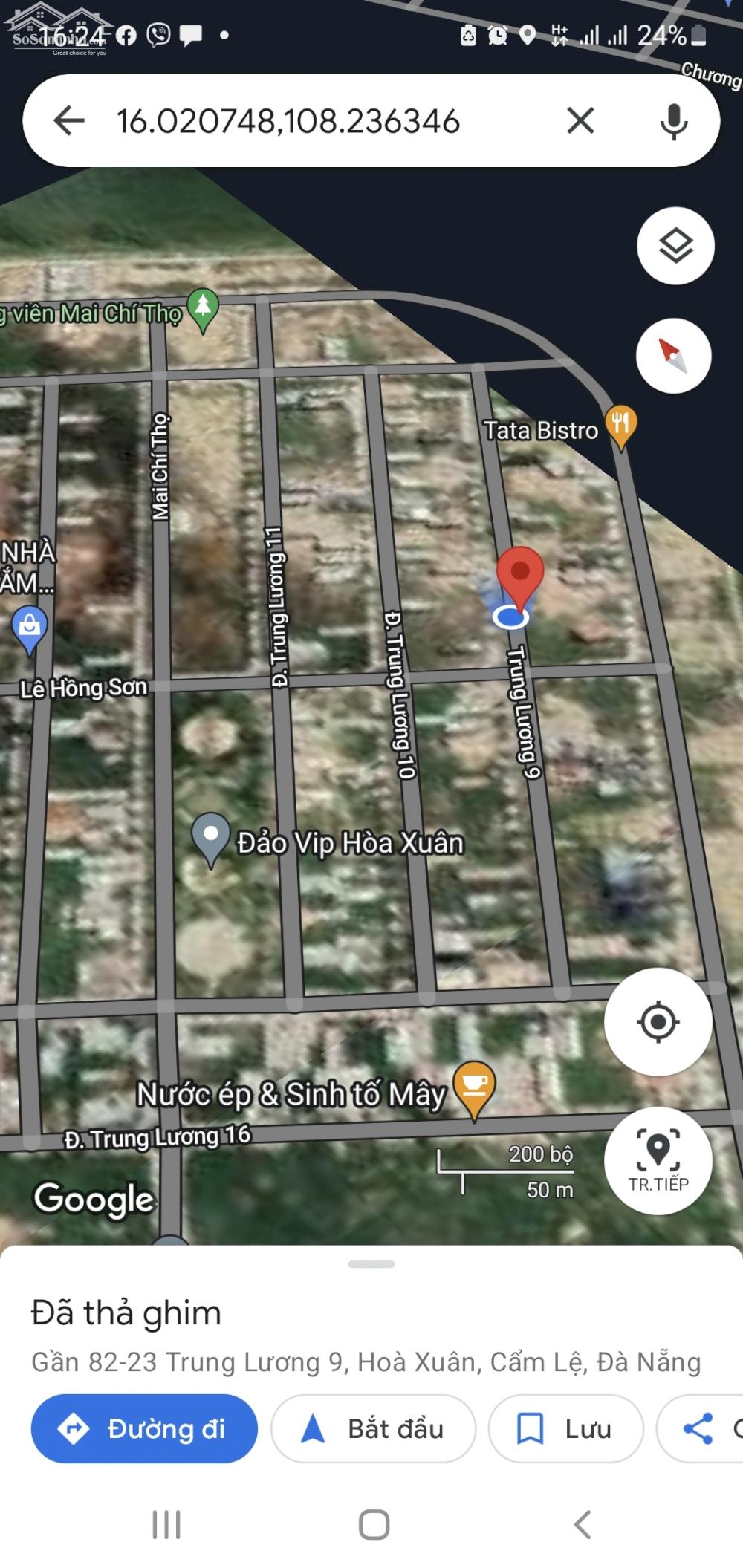This screenshot has height=1568, width=743.
Task: Select the Mai Chí Thọ park marker
Action: pyautogui.click(x=203, y=309)
